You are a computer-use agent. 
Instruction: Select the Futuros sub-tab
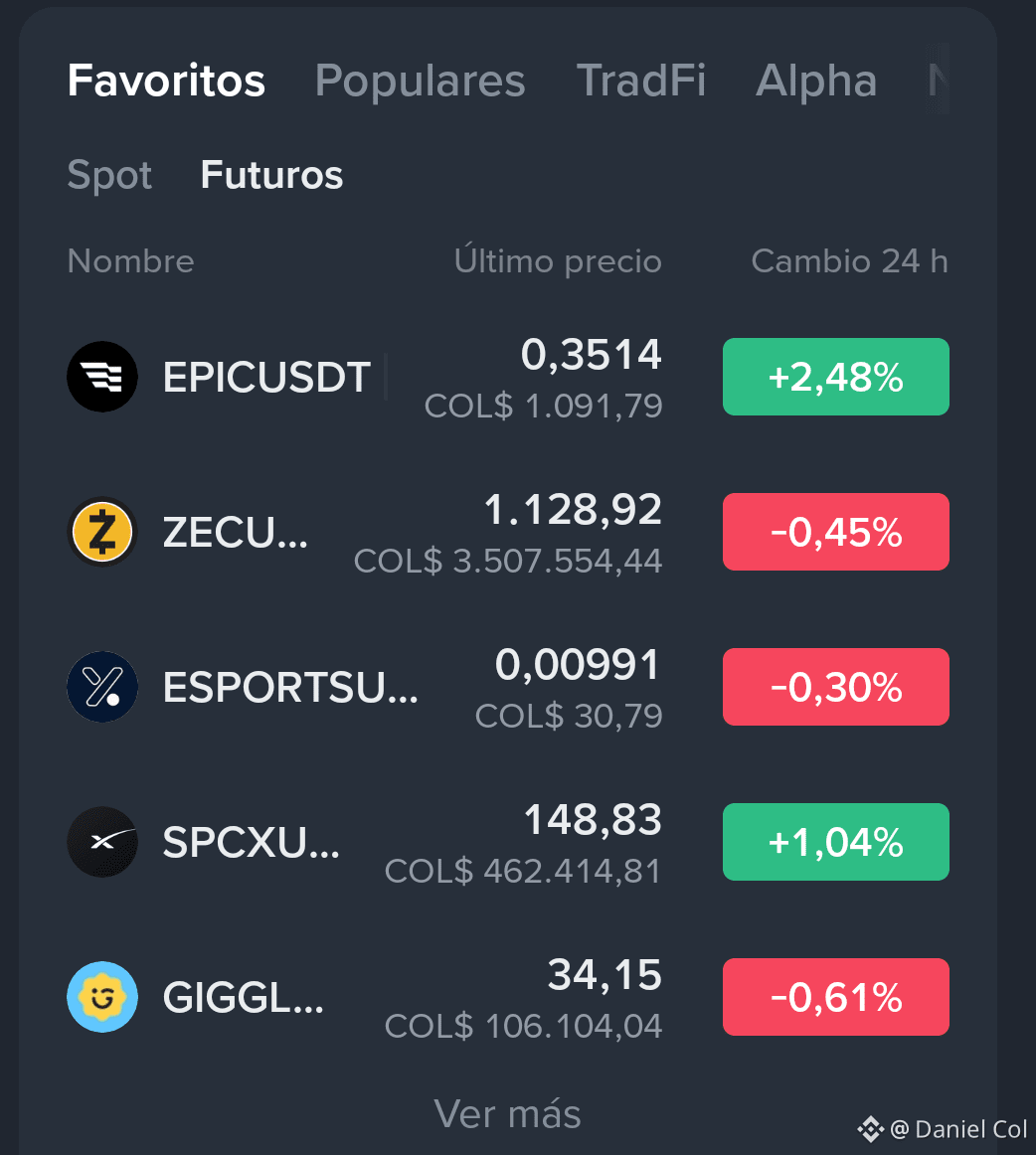click(271, 175)
